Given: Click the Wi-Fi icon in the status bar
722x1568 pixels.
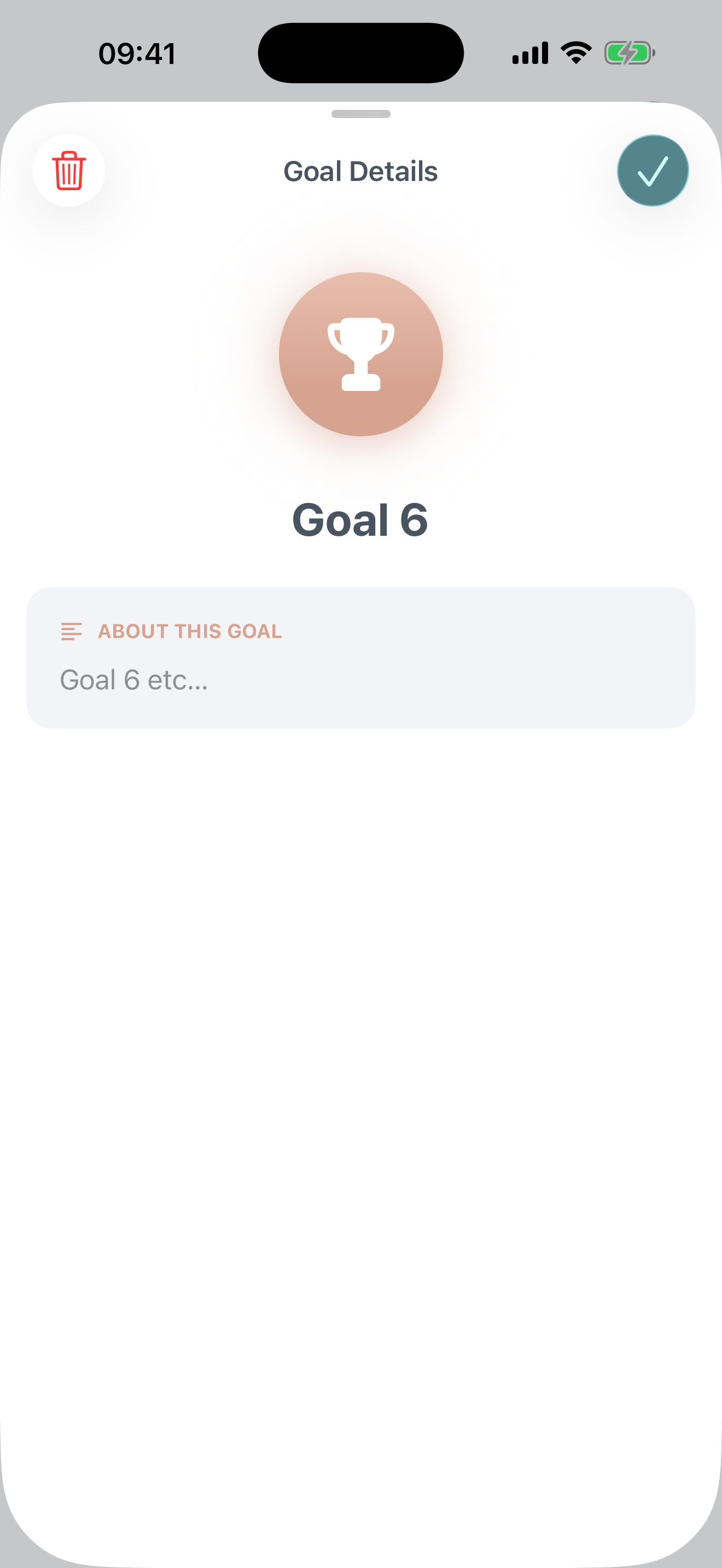Looking at the screenshot, I should [x=575, y=53].
